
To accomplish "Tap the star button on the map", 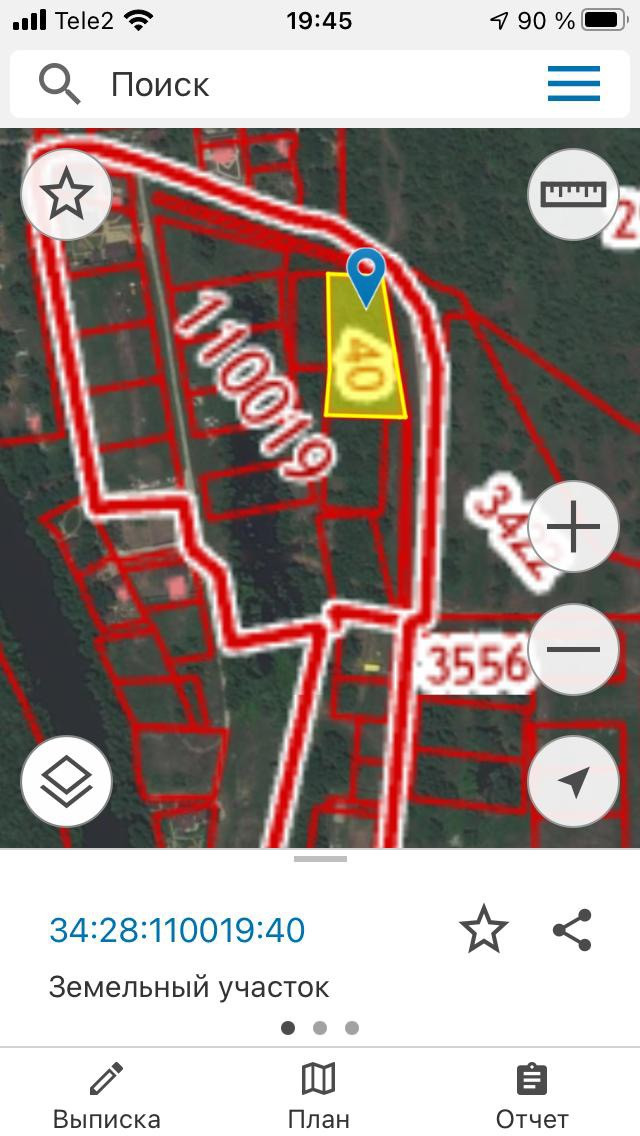I will 66,194.
